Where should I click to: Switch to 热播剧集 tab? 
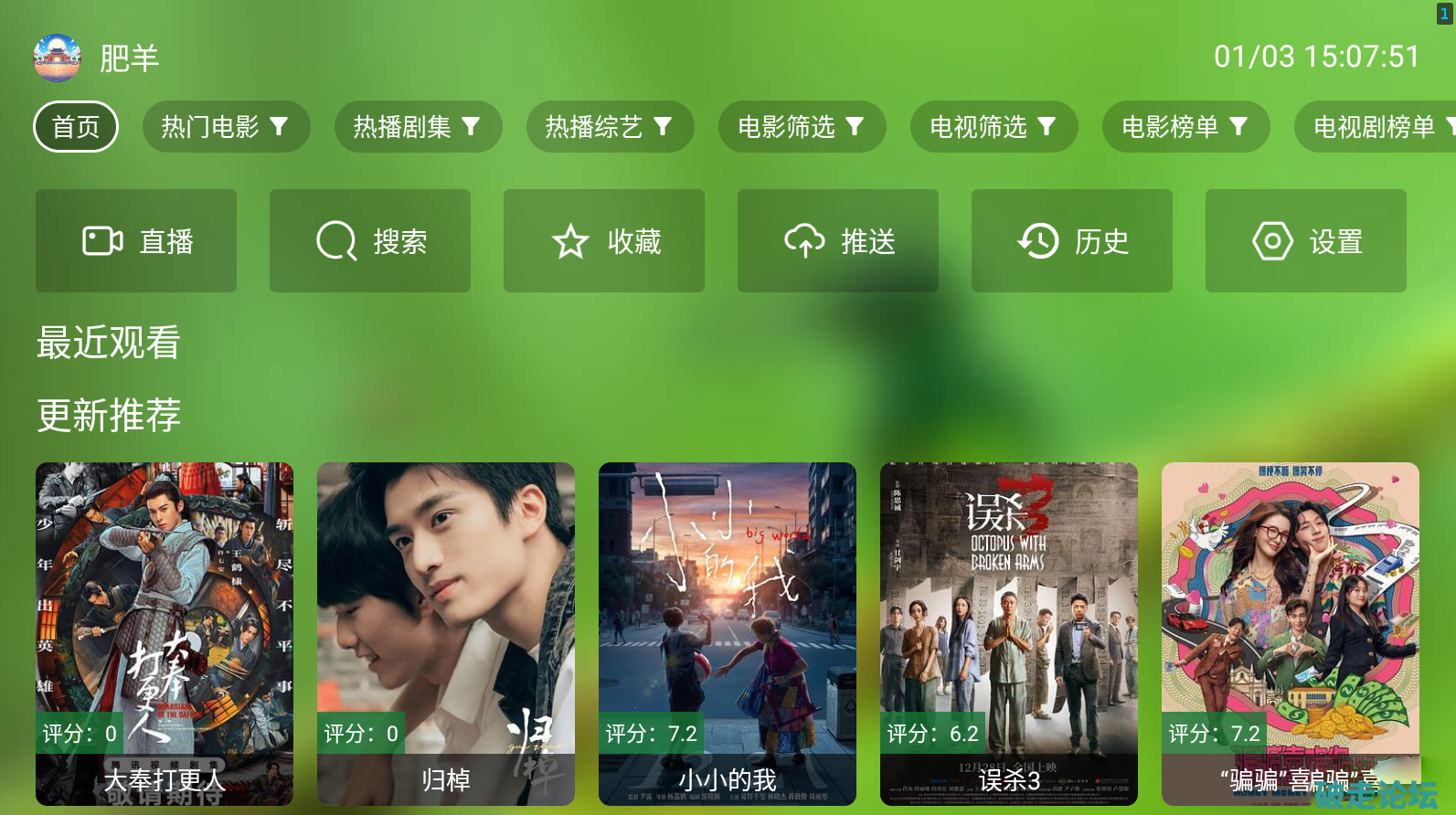(418, 126)
